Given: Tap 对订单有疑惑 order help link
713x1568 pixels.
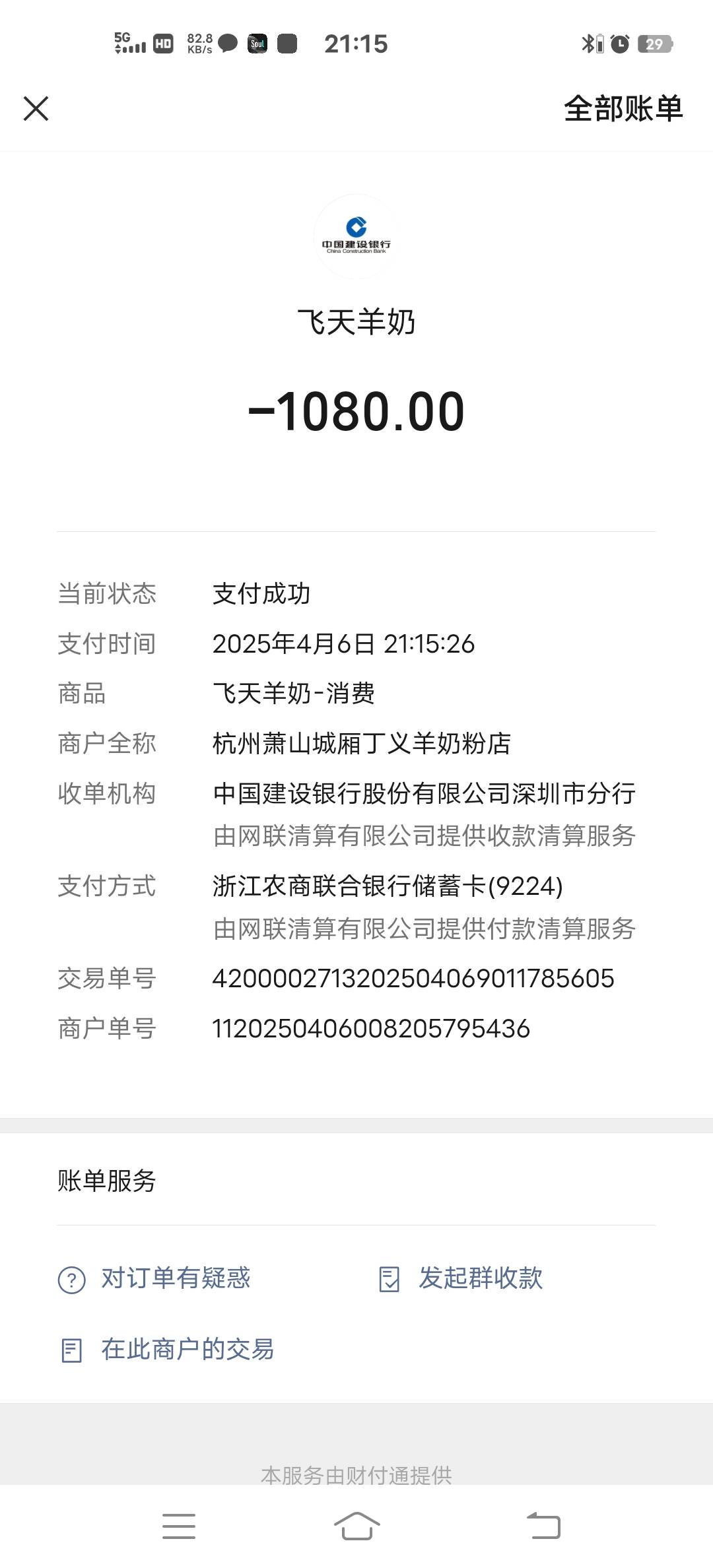Looking at the screenshot, I should click(175, 1279).
